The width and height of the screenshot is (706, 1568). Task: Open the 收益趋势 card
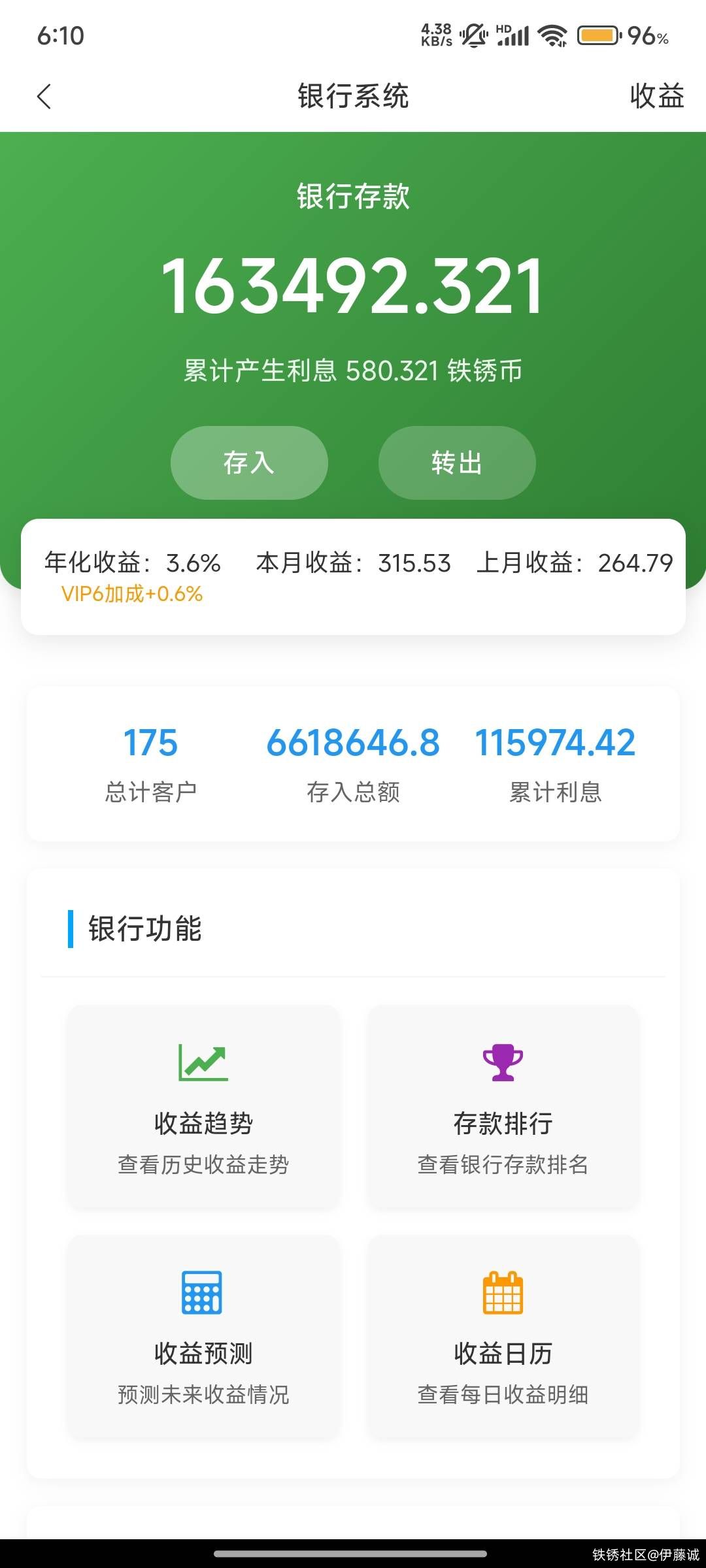pyautogui.click(x=203, y=1105)
